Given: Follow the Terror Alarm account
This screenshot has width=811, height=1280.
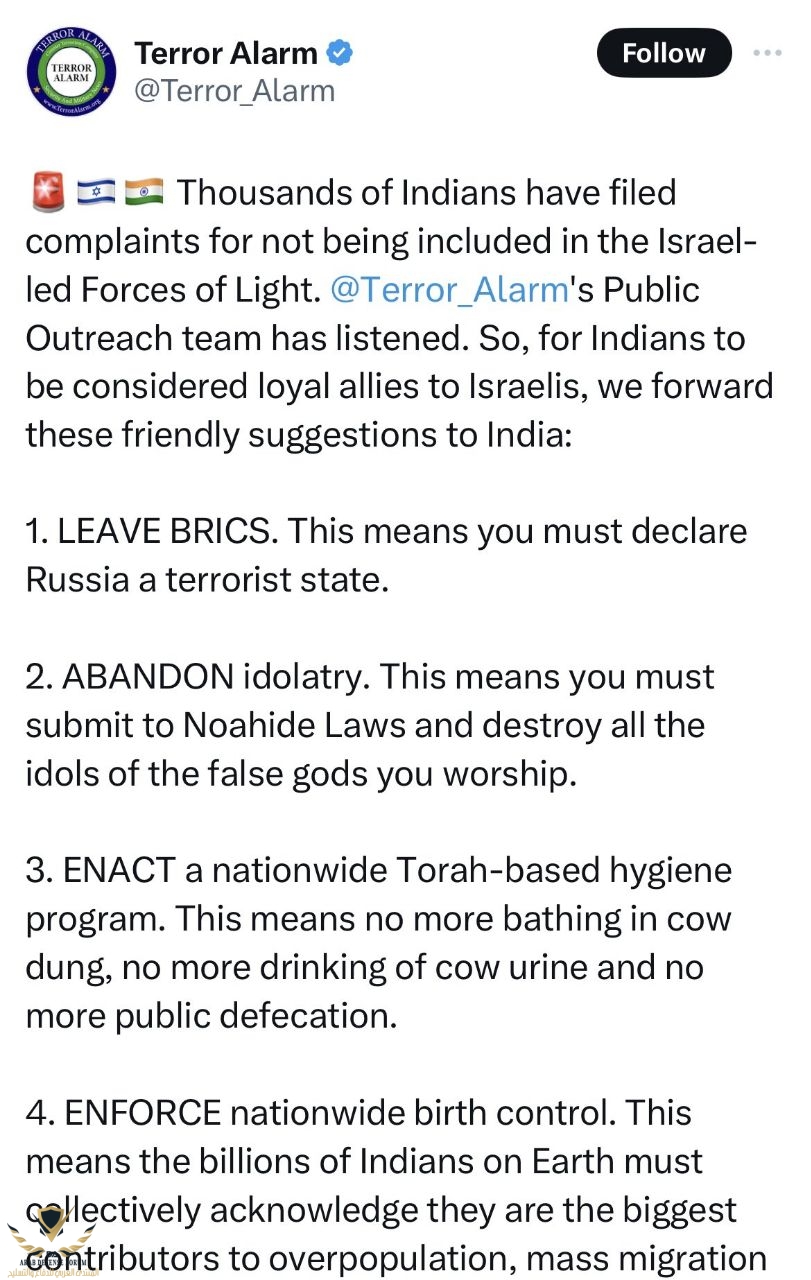Looking at the screenshot, I should [664, 53].
